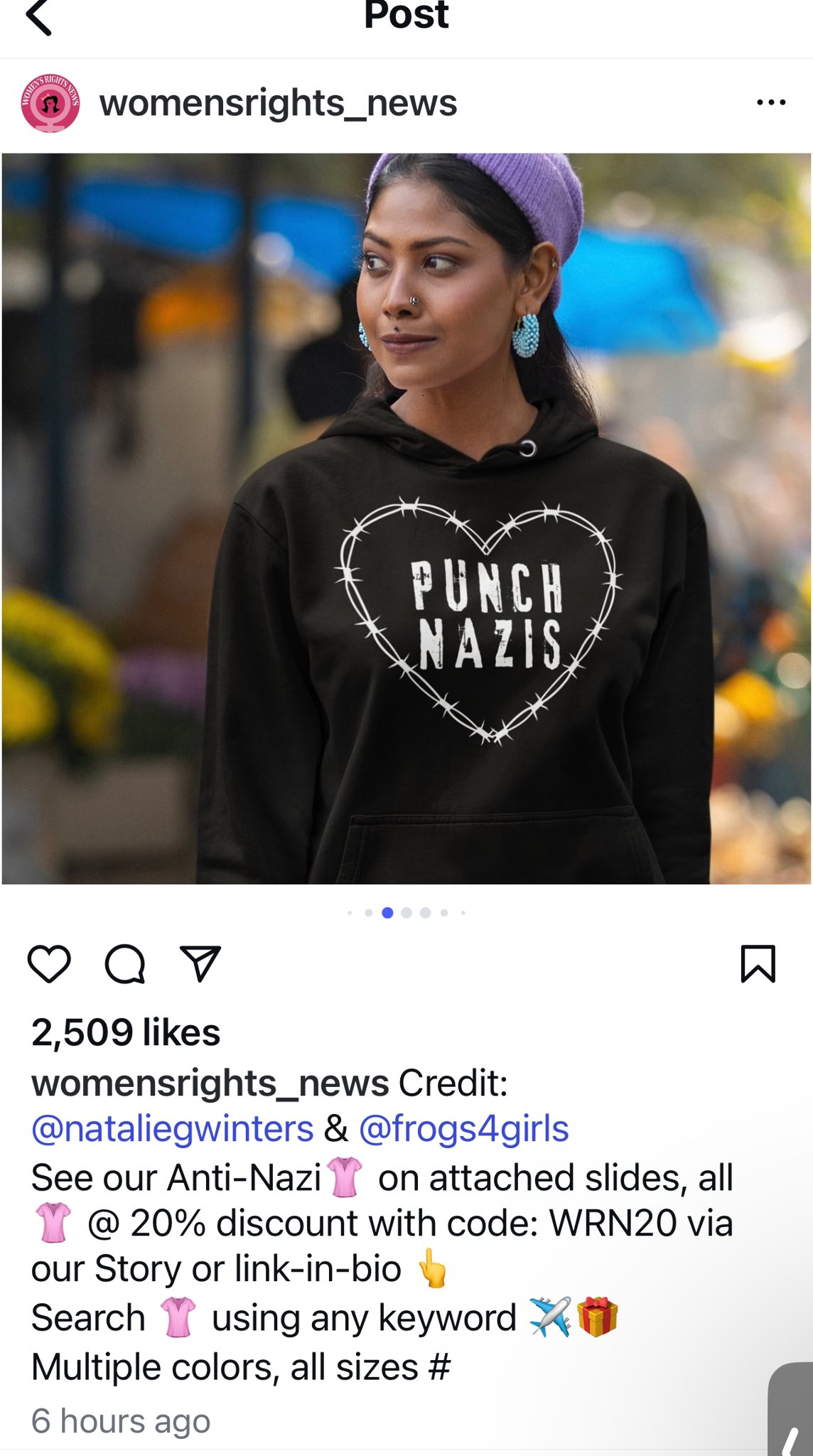Open womensrights_news username in post header
This screenshot has width=813, height=1456.
278,103
